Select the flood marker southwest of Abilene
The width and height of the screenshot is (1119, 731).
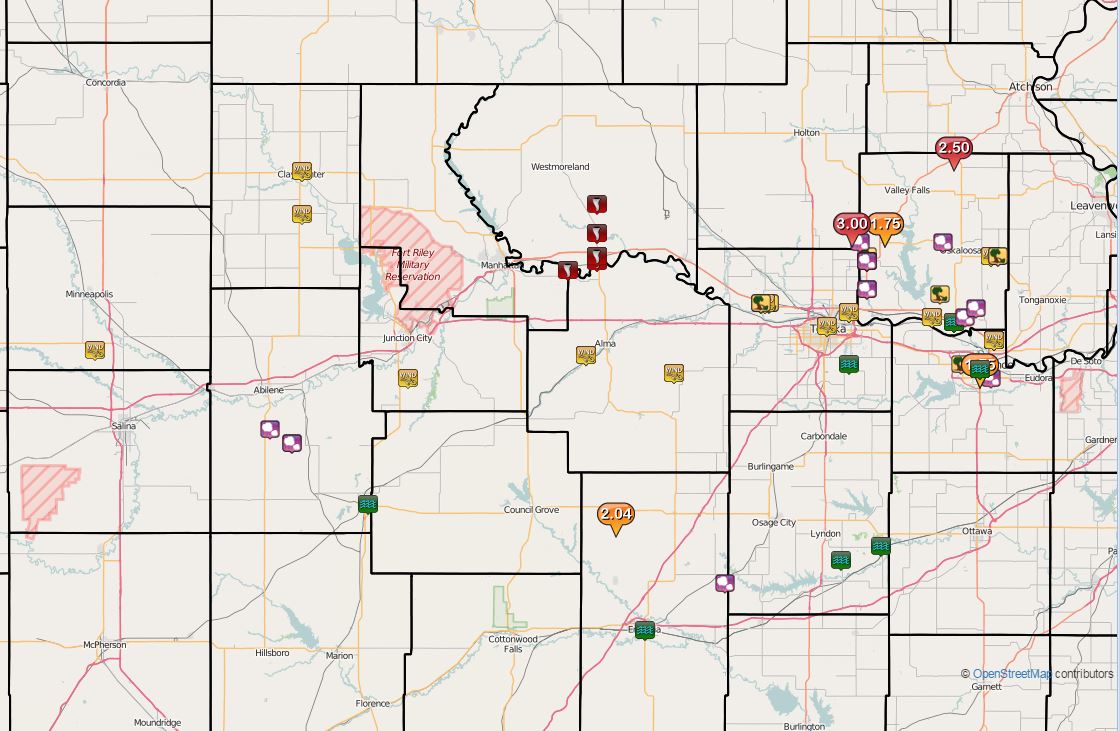[368, 504]
